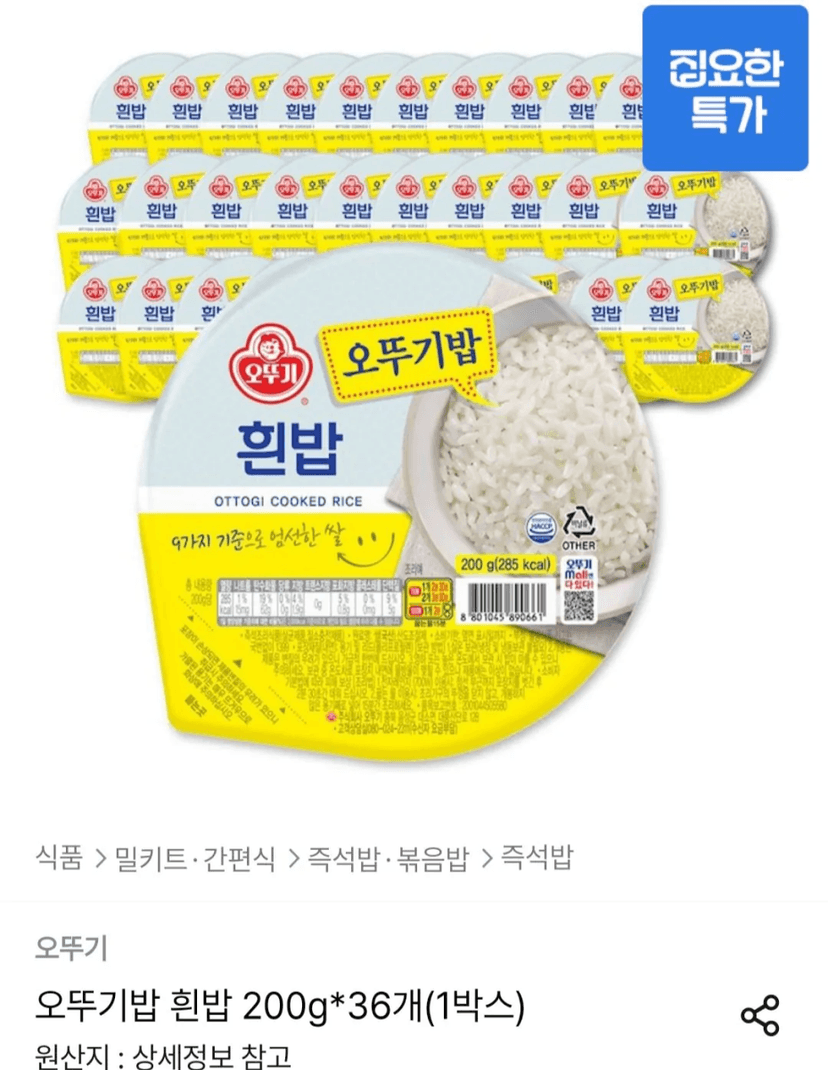Open the 즉석밥·볶음밥 breadcrumb
Viewport: 828px width, 1070px height.
pyautogui.click(x=388, y=857)
